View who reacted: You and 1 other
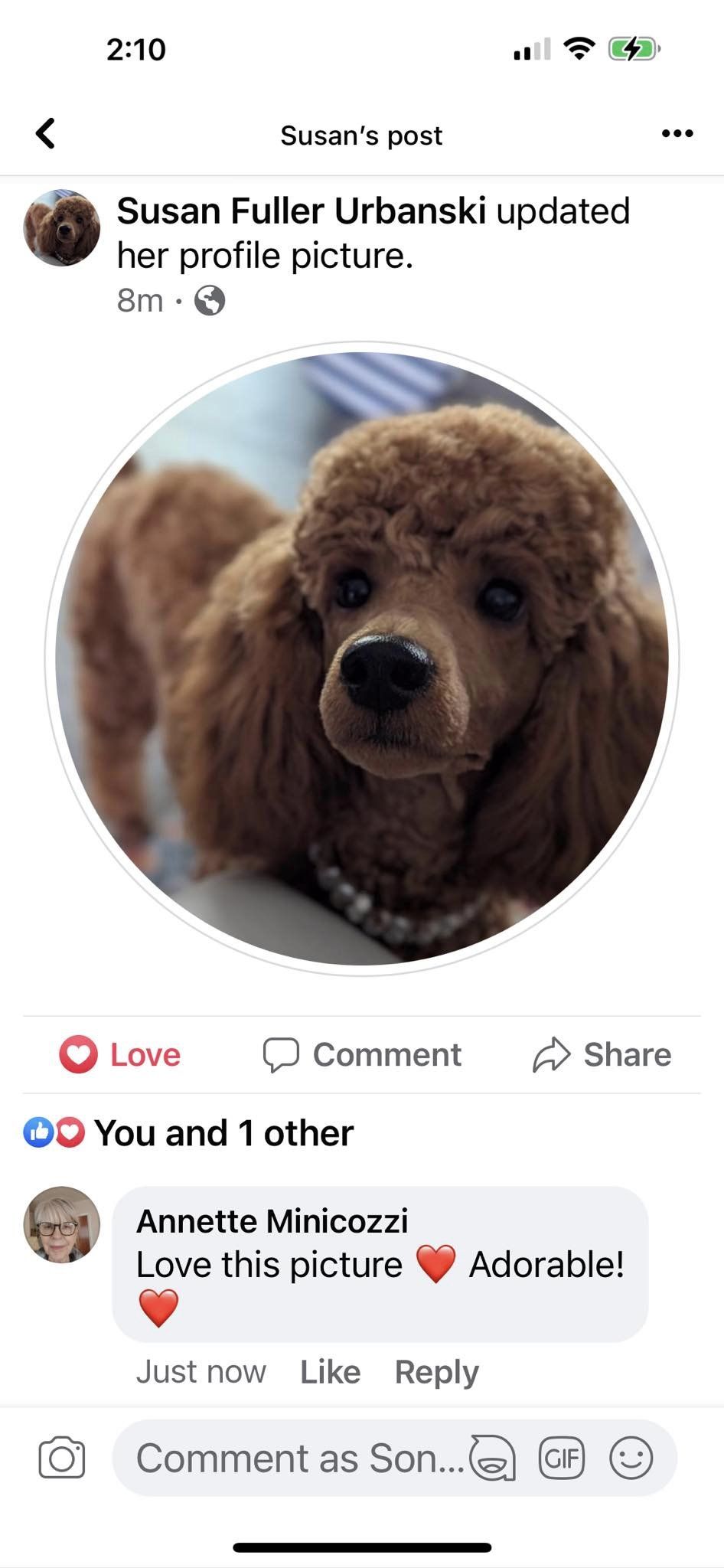This screenshot has height=1568, width=724. pos(188,1132)
